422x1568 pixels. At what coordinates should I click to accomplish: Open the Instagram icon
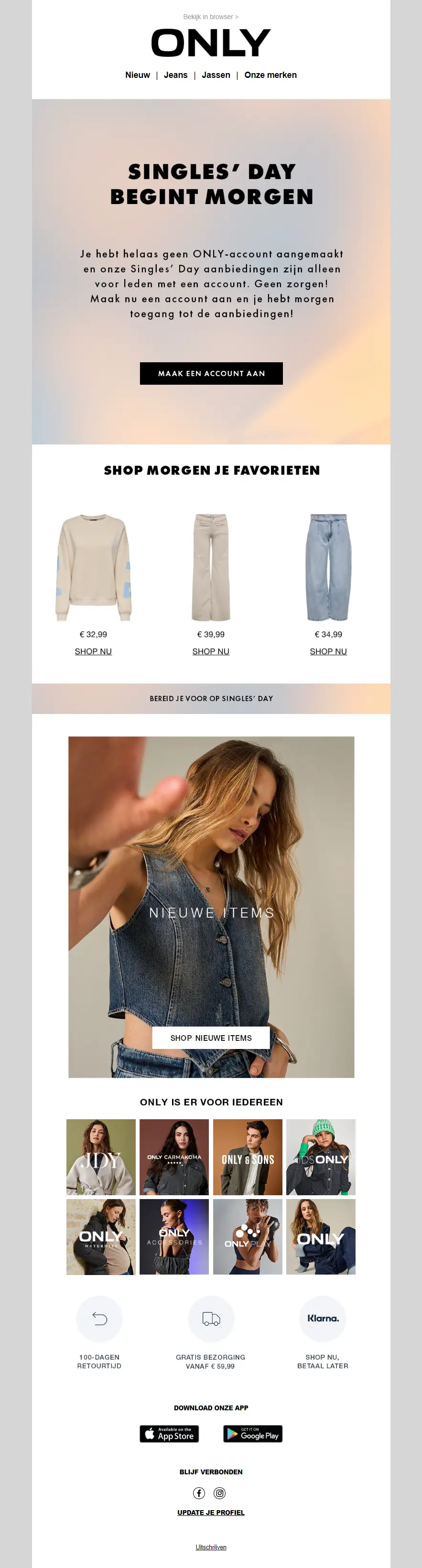(x=220, y=1493)
